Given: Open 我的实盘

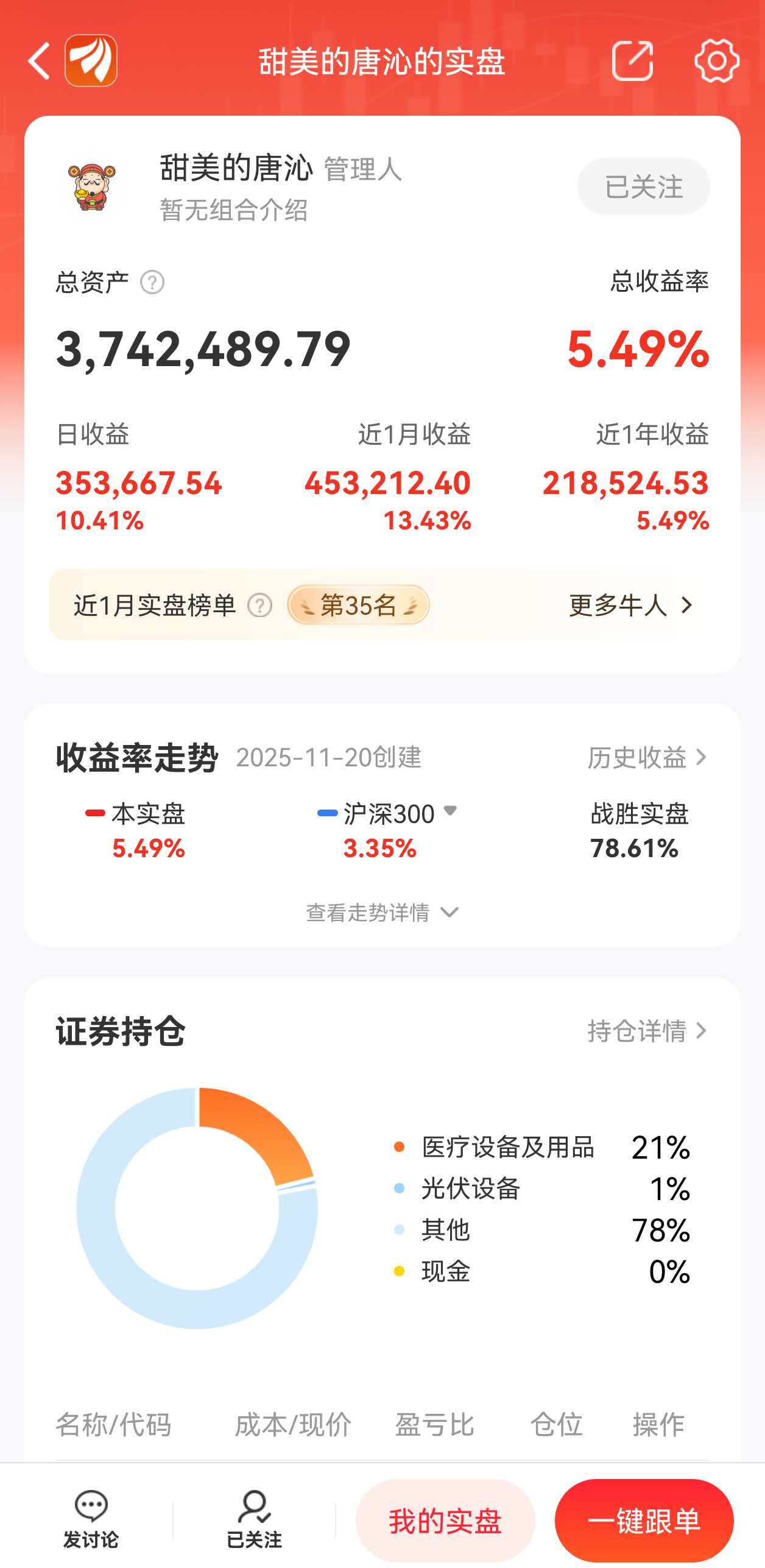Looking at the screenshot, I should (445, 1521).
